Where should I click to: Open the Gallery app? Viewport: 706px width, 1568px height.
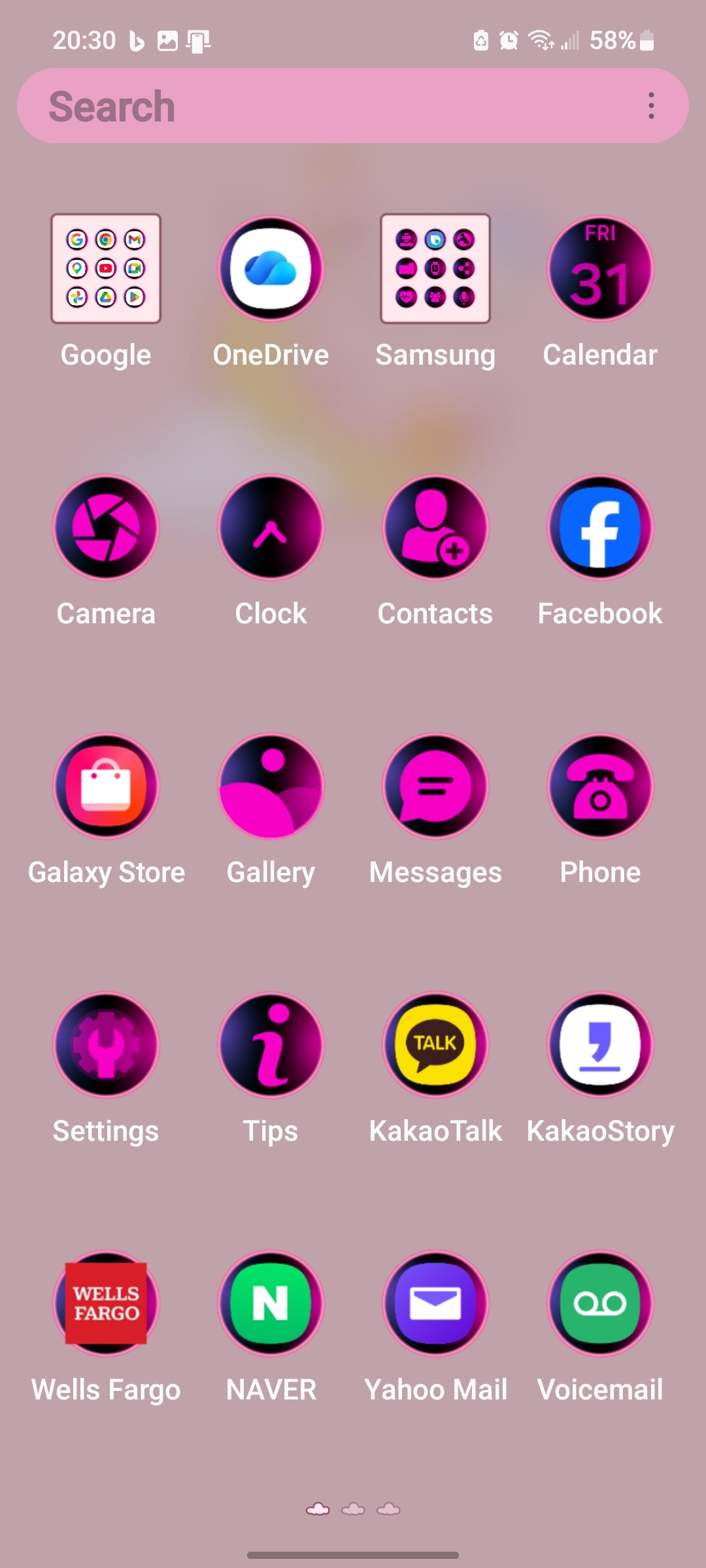point(271,787)
